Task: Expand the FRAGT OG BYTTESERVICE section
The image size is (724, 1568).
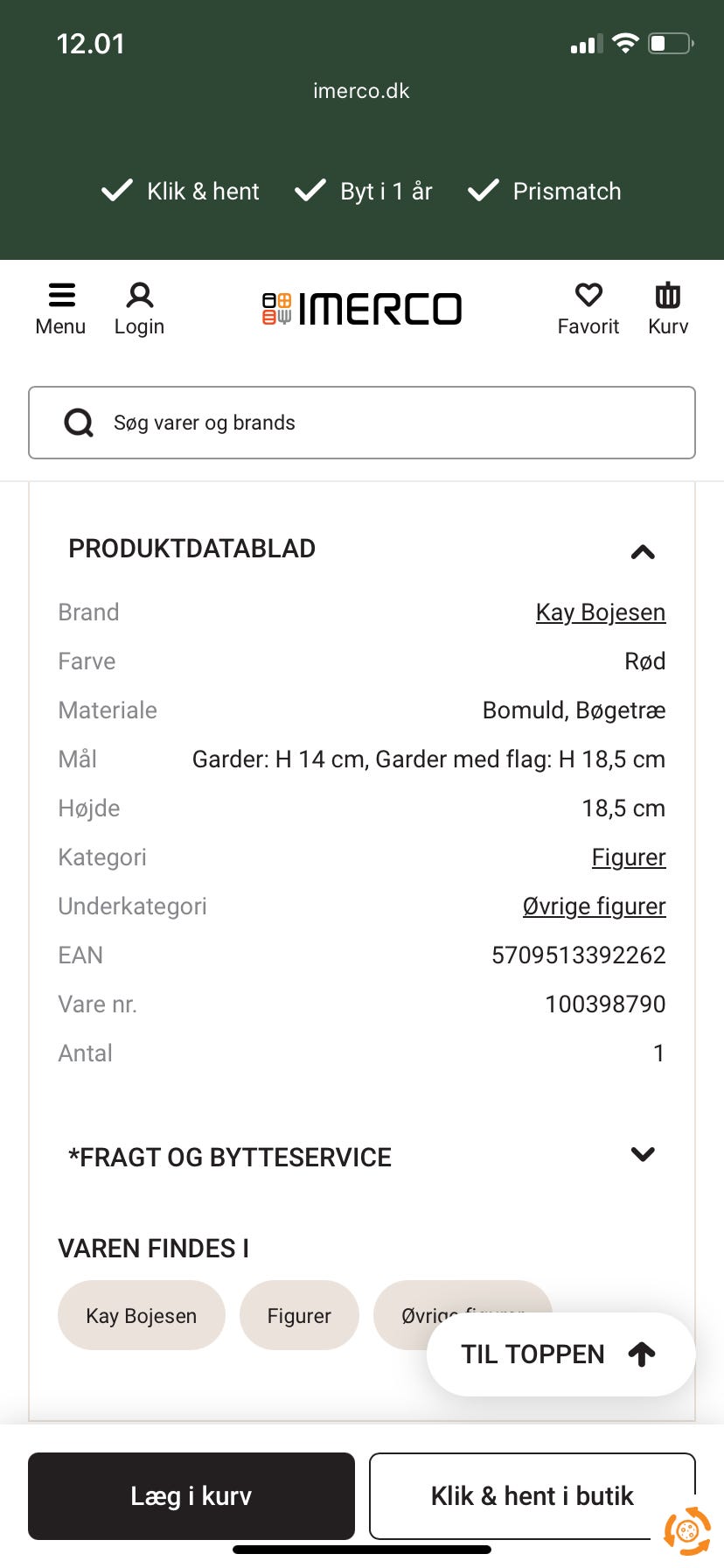Action: pyautogui.click(x=643, y=1155)
